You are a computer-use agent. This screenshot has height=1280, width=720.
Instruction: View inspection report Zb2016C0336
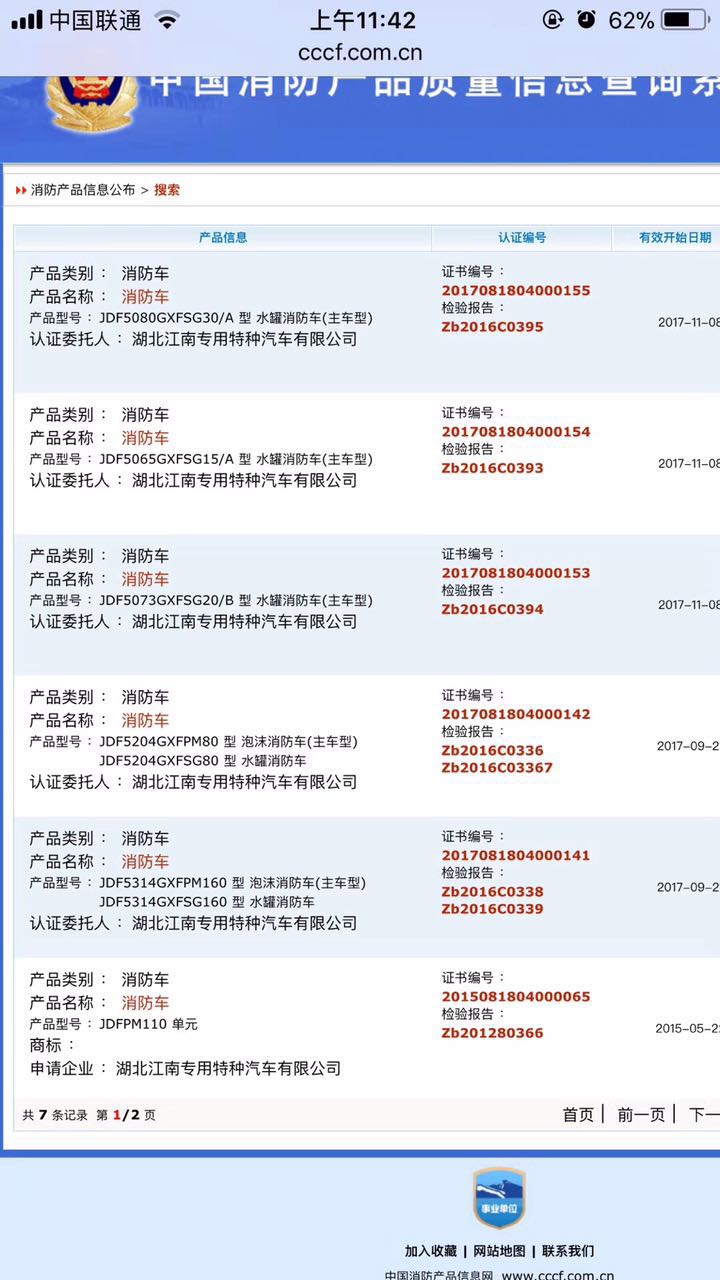point(492,750)
